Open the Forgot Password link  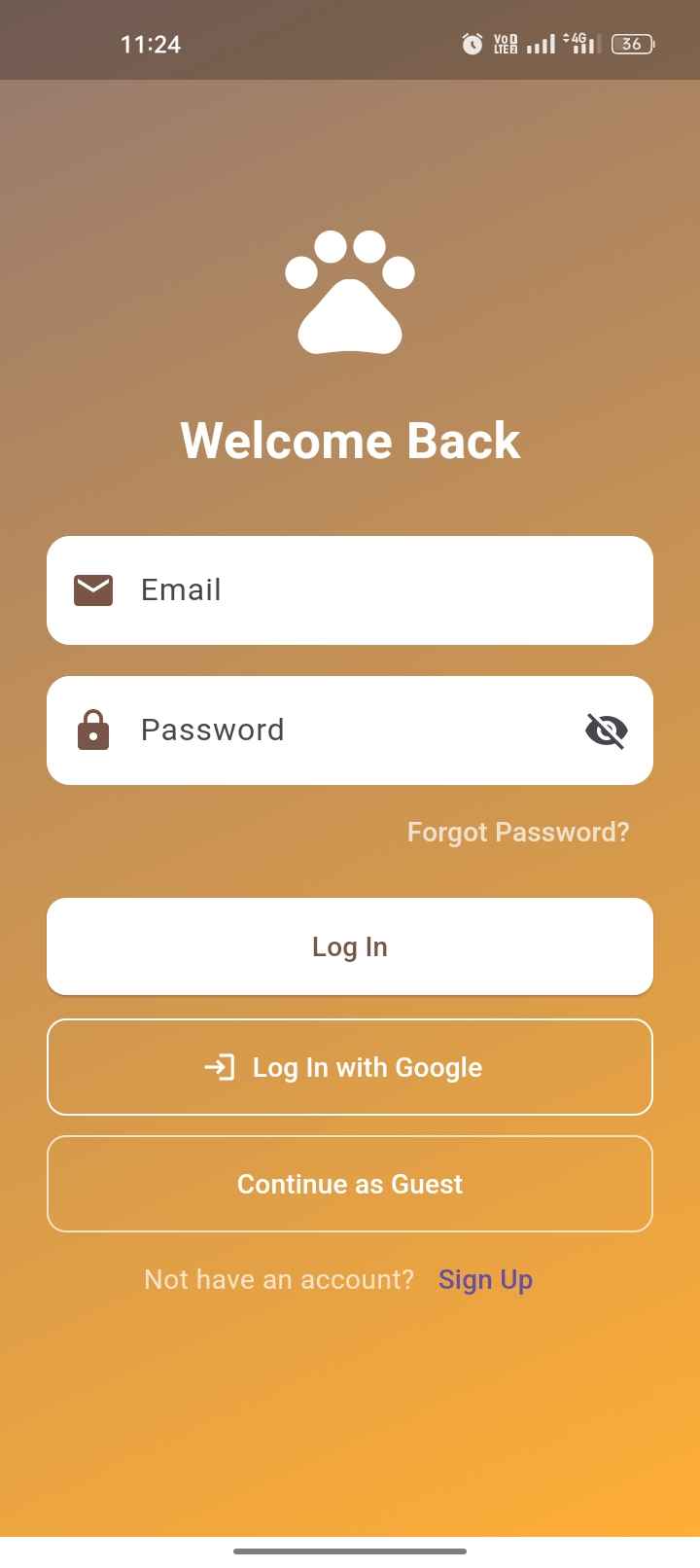pyautogui.click(x=518, y=833)
